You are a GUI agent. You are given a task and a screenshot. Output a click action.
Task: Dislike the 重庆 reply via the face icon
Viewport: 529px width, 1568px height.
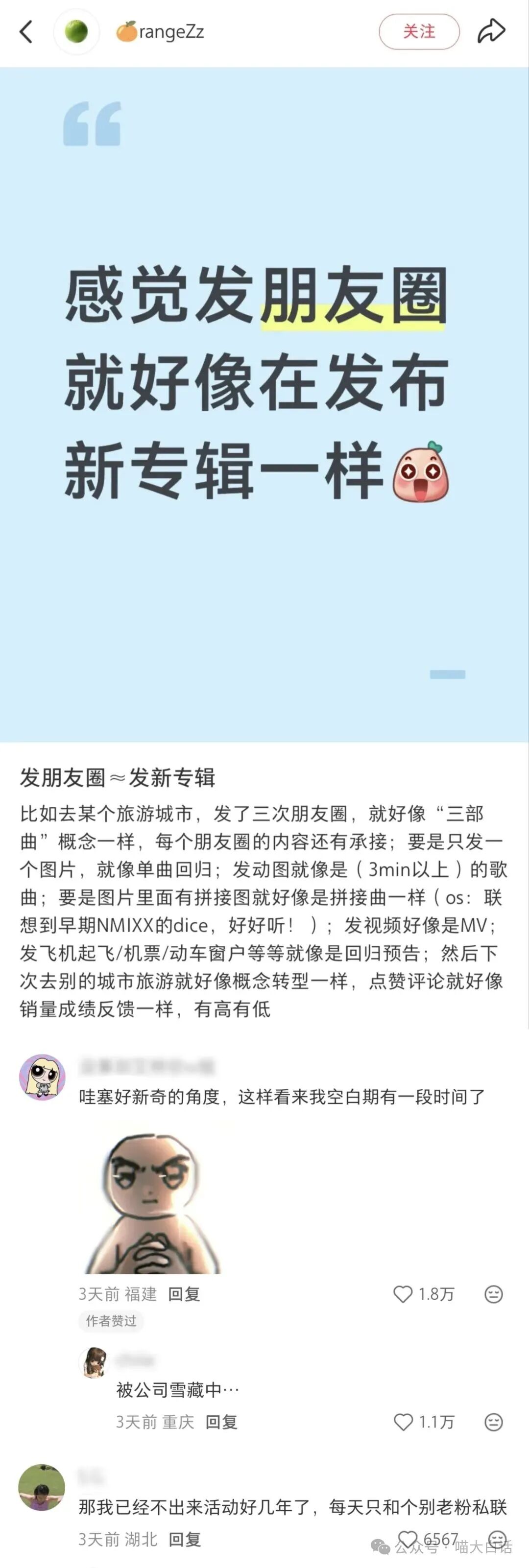pos(493,1422)
